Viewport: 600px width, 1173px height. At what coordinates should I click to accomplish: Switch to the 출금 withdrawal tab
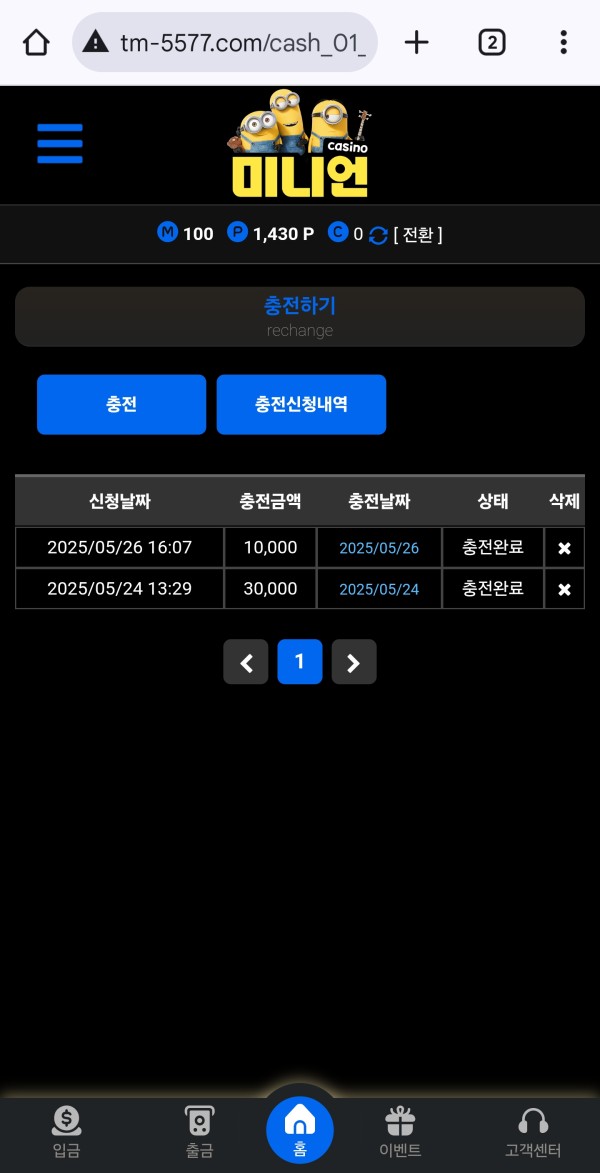pyautogui.click(x=199, y=1133)
